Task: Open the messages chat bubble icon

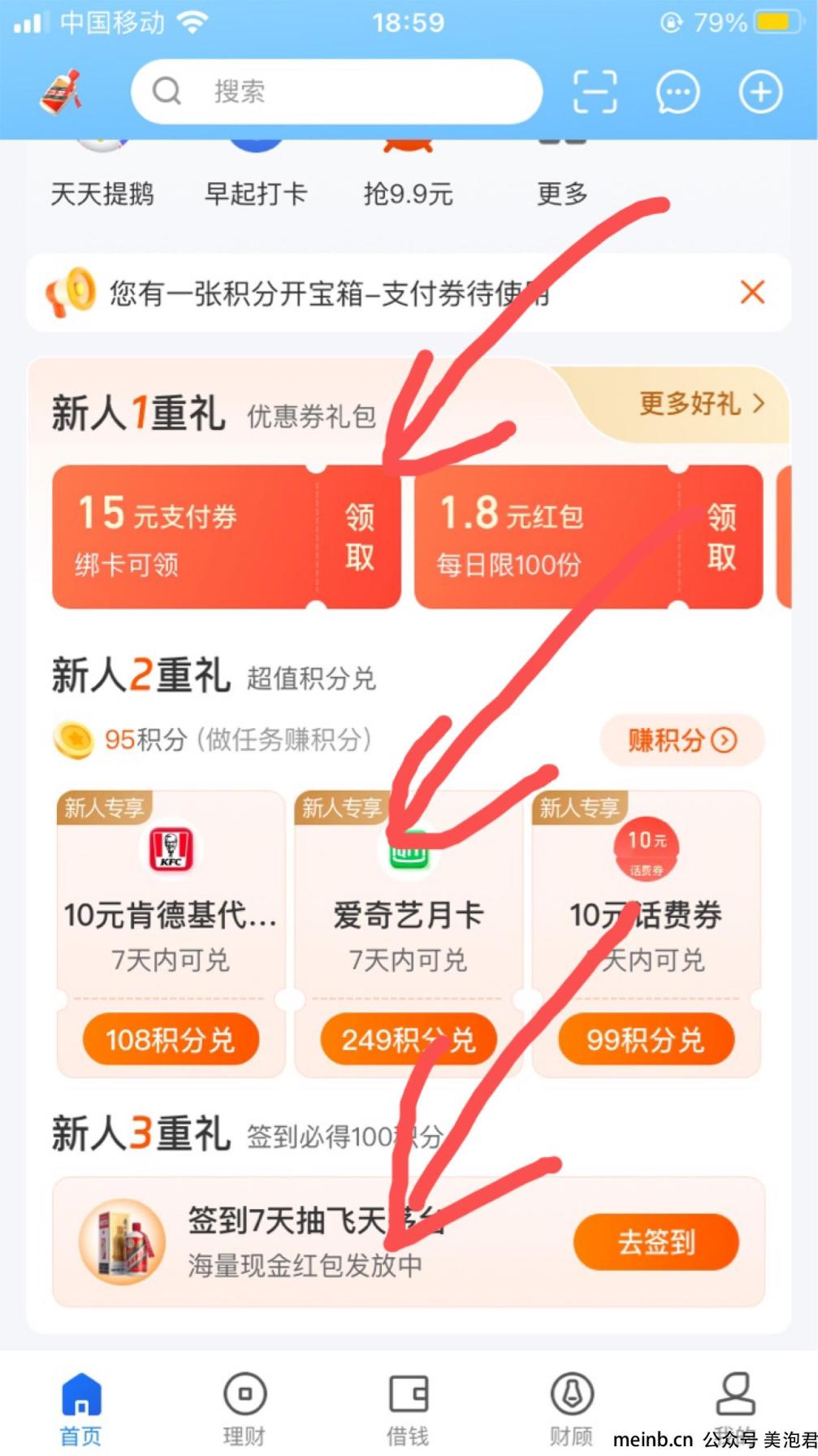Action: click(677, 92)
